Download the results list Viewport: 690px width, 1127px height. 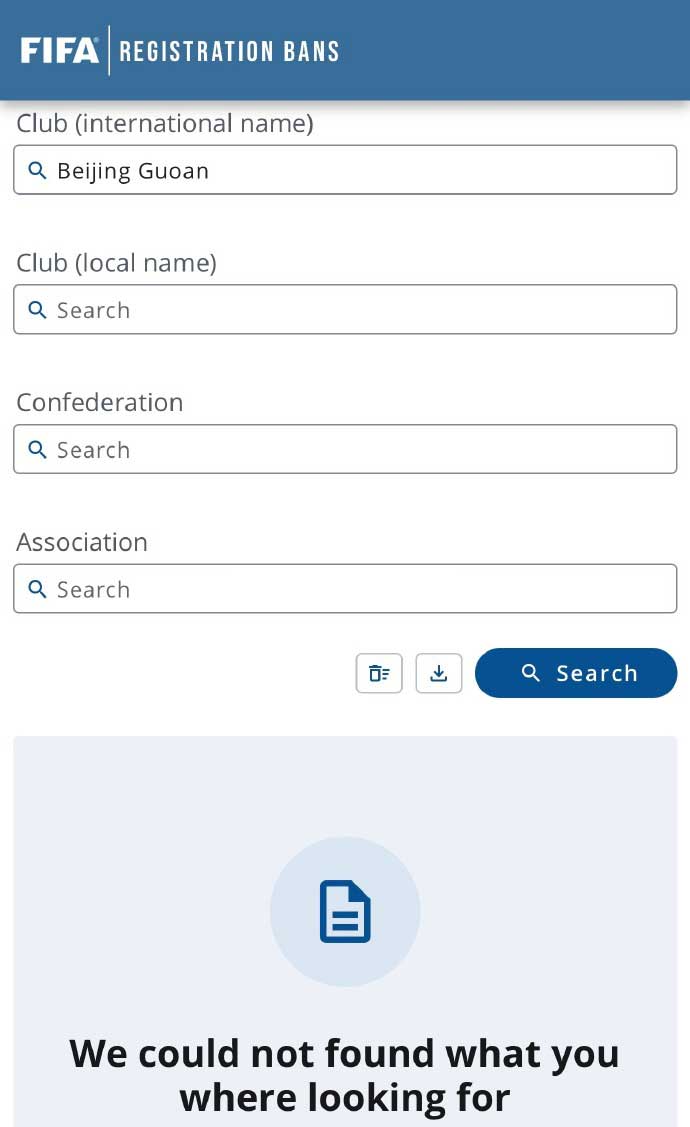point(439,673)
